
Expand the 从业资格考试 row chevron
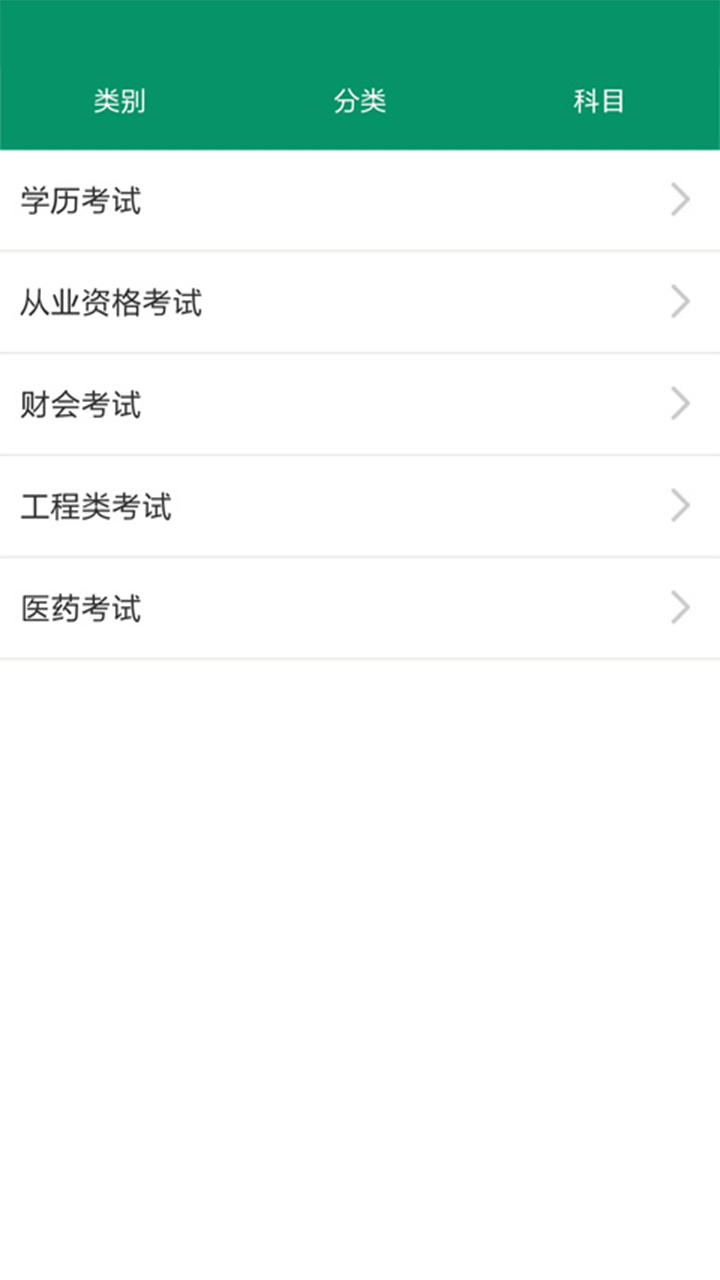[681, 302]
